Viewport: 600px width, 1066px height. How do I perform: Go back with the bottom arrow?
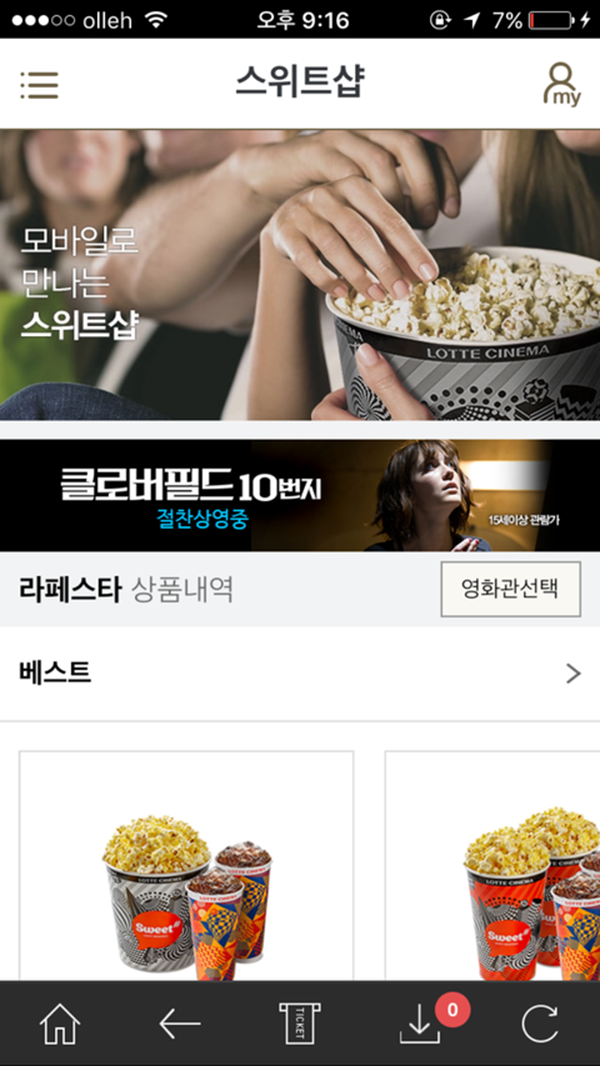180,1024
